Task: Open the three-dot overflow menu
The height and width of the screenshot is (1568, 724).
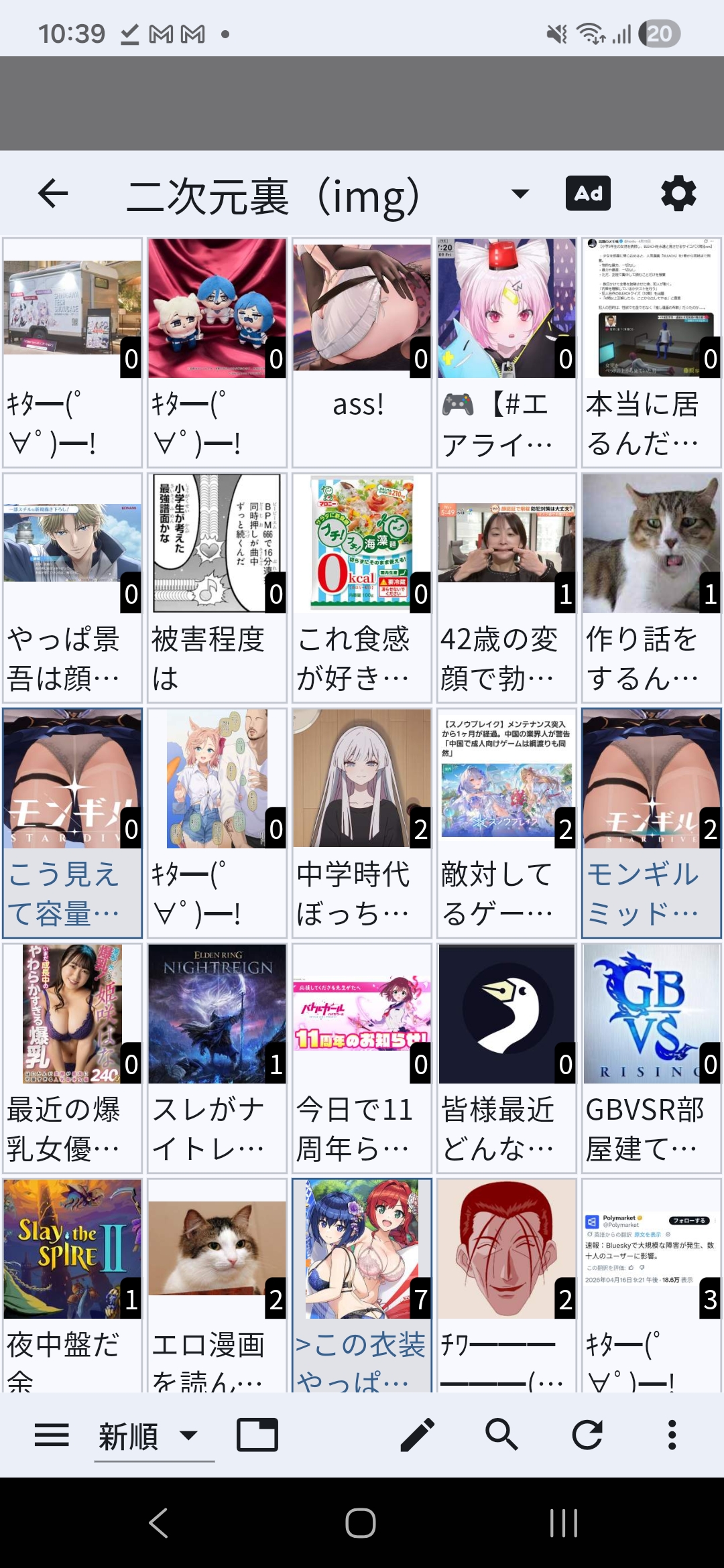Action: [672, 1435]
